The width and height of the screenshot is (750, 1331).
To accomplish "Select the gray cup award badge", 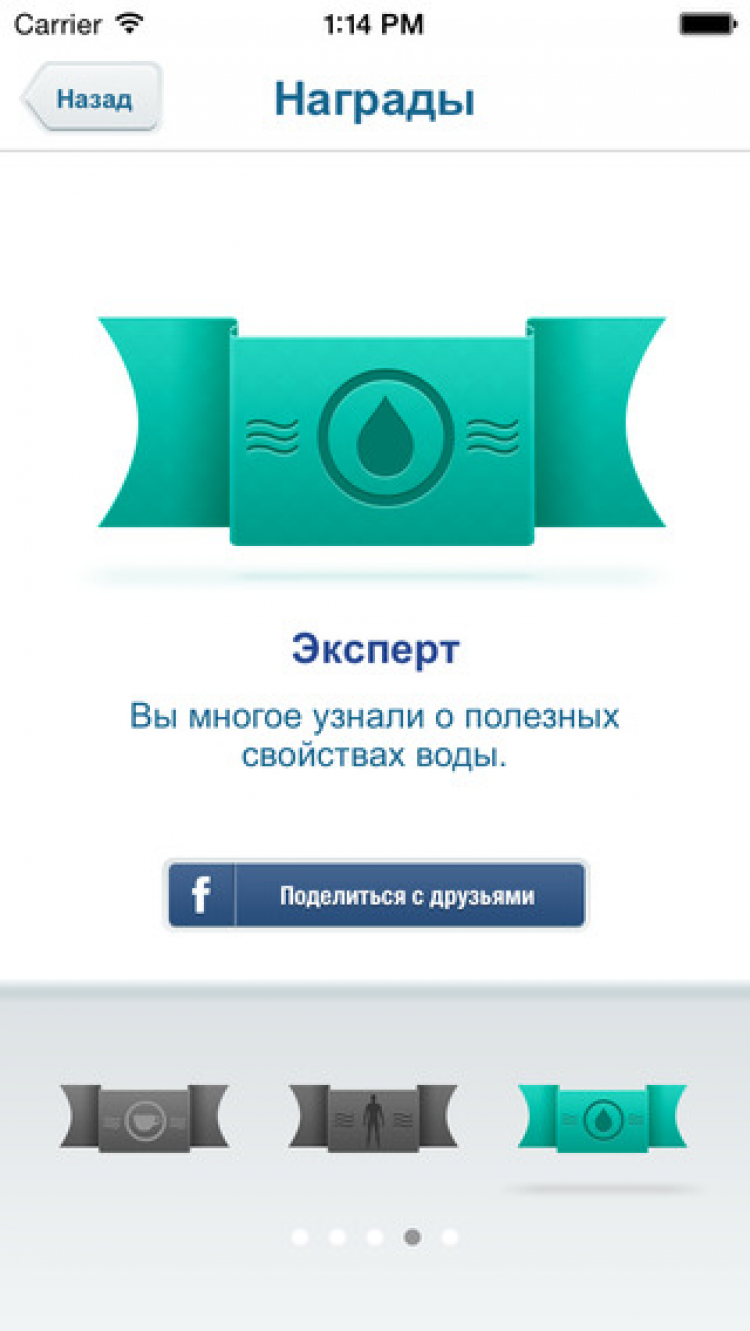I will [x=144, y=1116].
